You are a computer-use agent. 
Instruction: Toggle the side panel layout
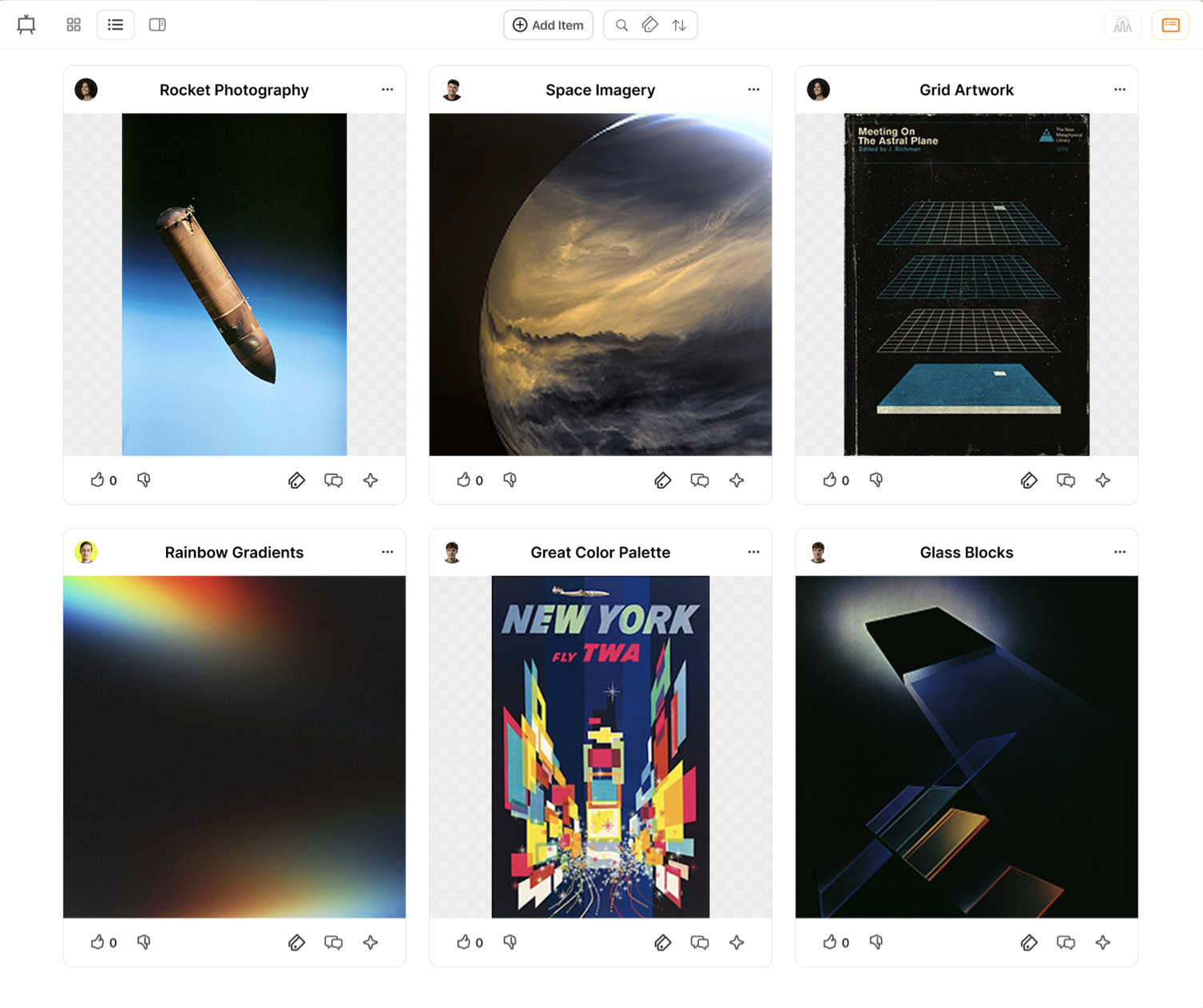coord(157,25)
